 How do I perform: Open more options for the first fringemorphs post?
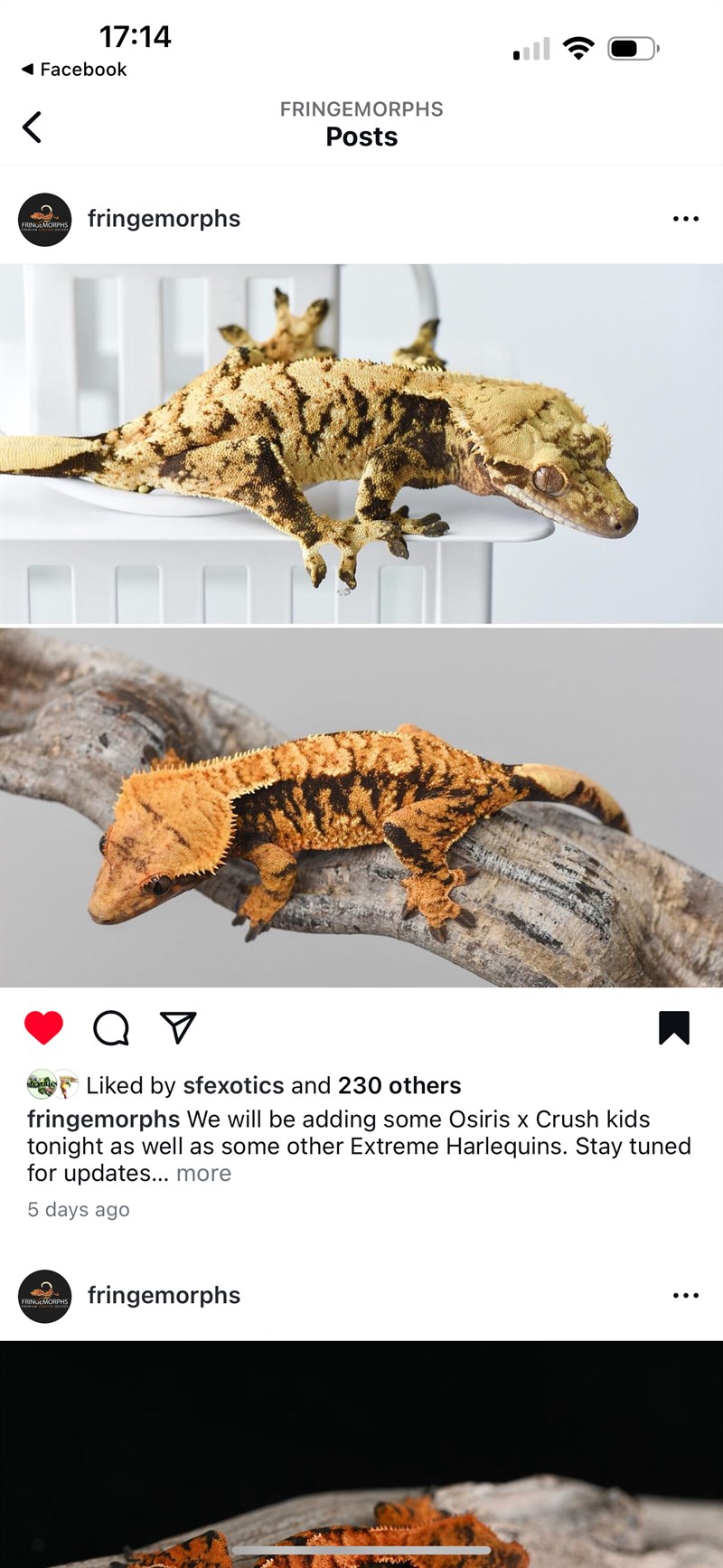click(x=685, y=219)
